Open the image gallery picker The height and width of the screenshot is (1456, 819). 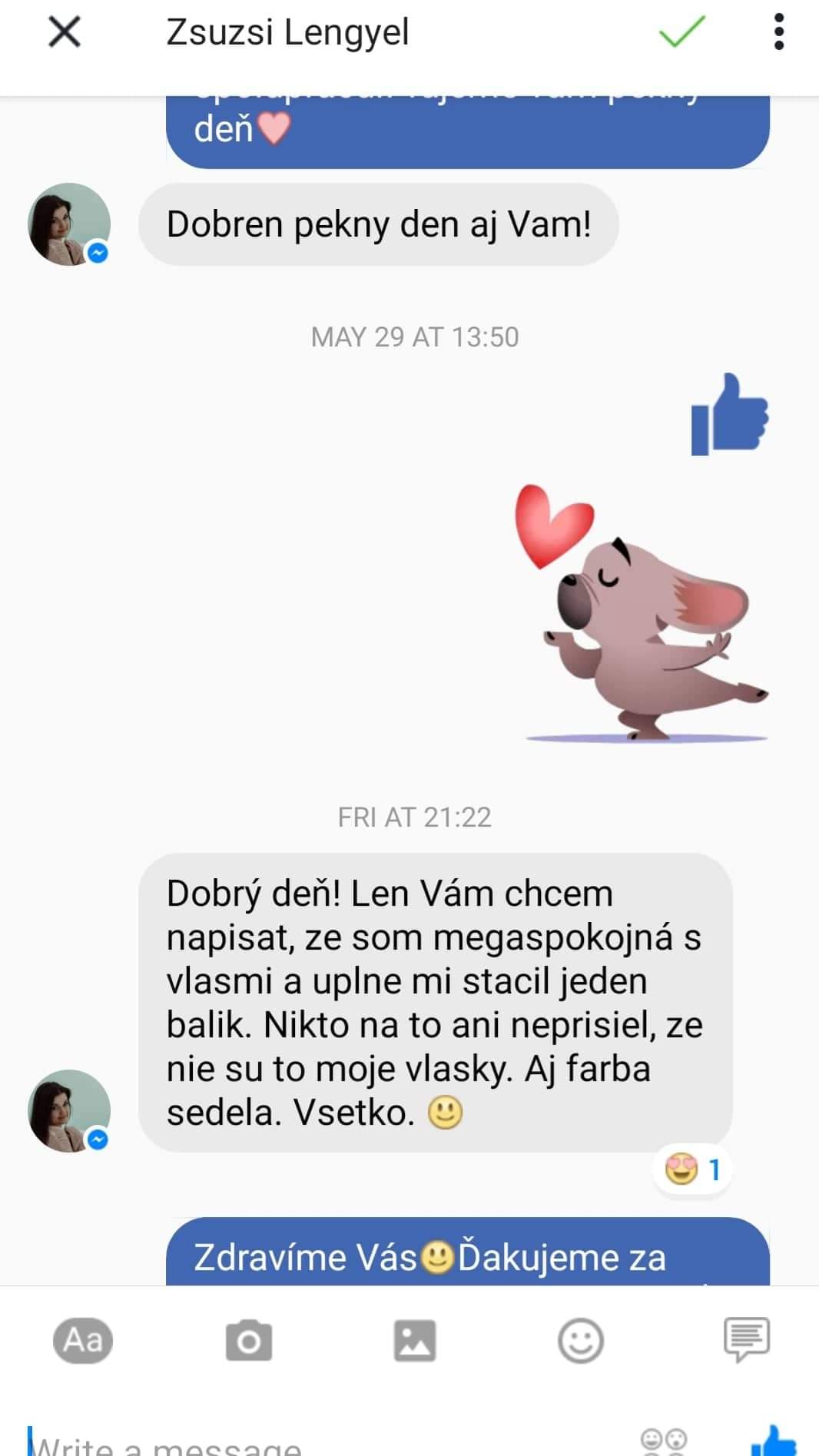point(415,1341)
